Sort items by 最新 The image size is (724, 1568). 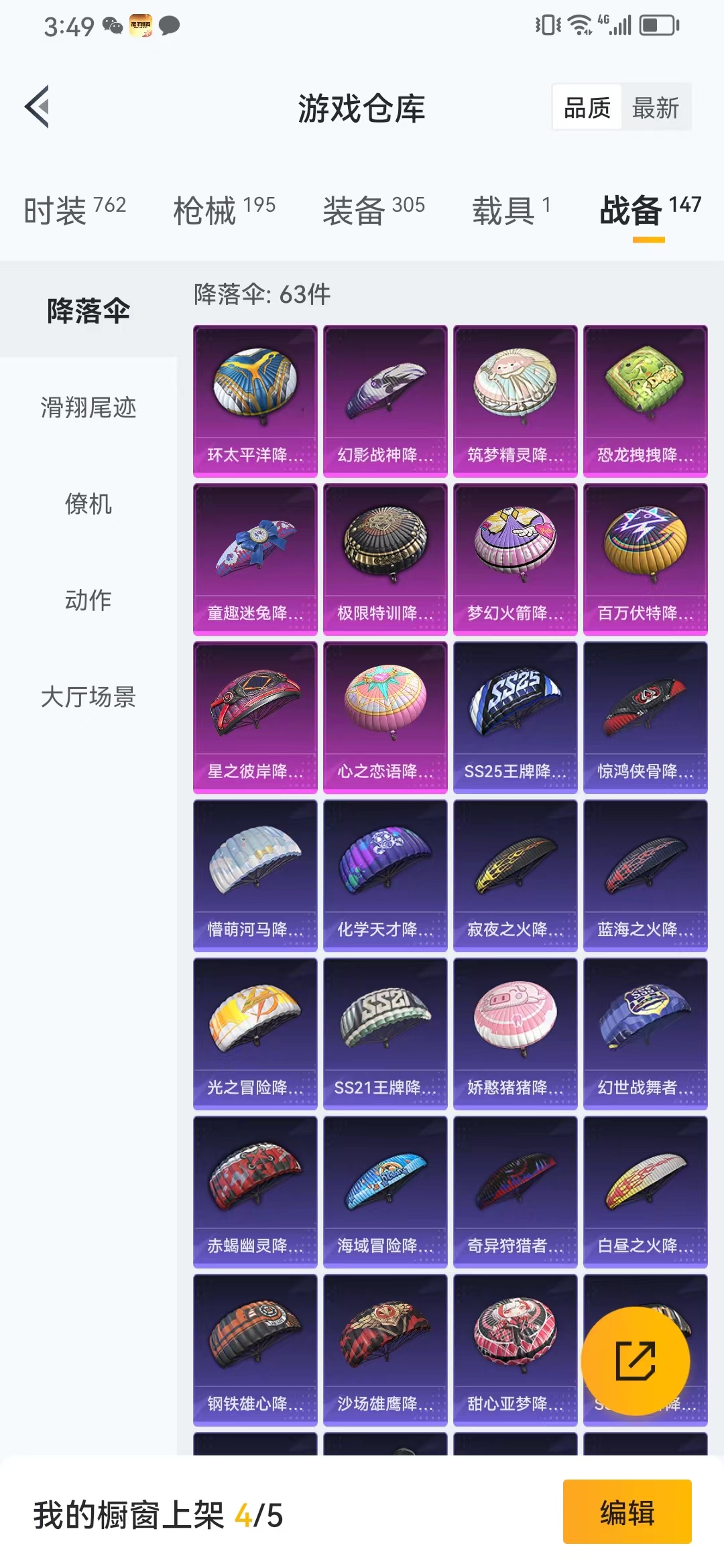[656, 107]
